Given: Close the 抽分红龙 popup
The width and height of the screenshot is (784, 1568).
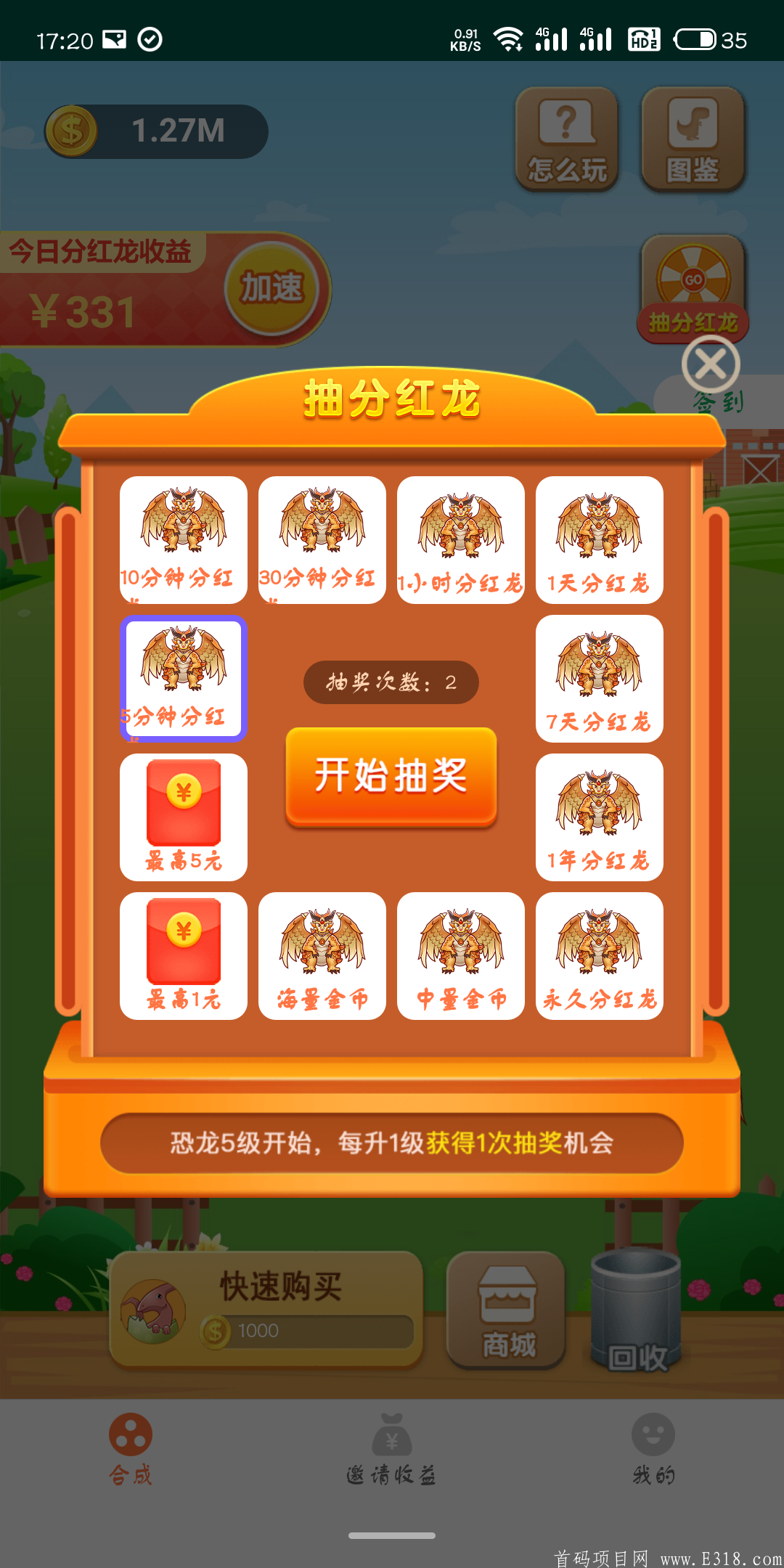Looking at the screenshot, I should [x=711, y=364].
